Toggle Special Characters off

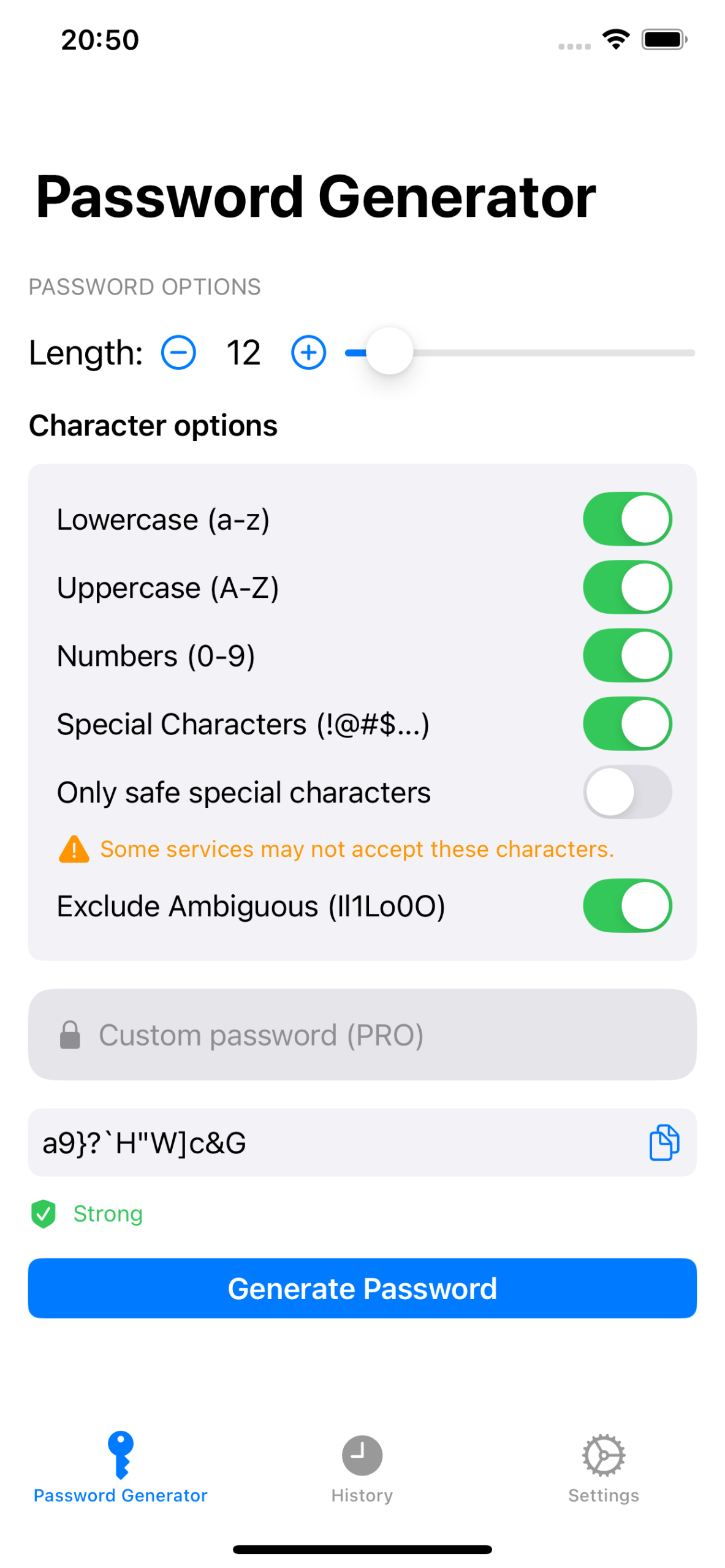[x=627, y=724]
